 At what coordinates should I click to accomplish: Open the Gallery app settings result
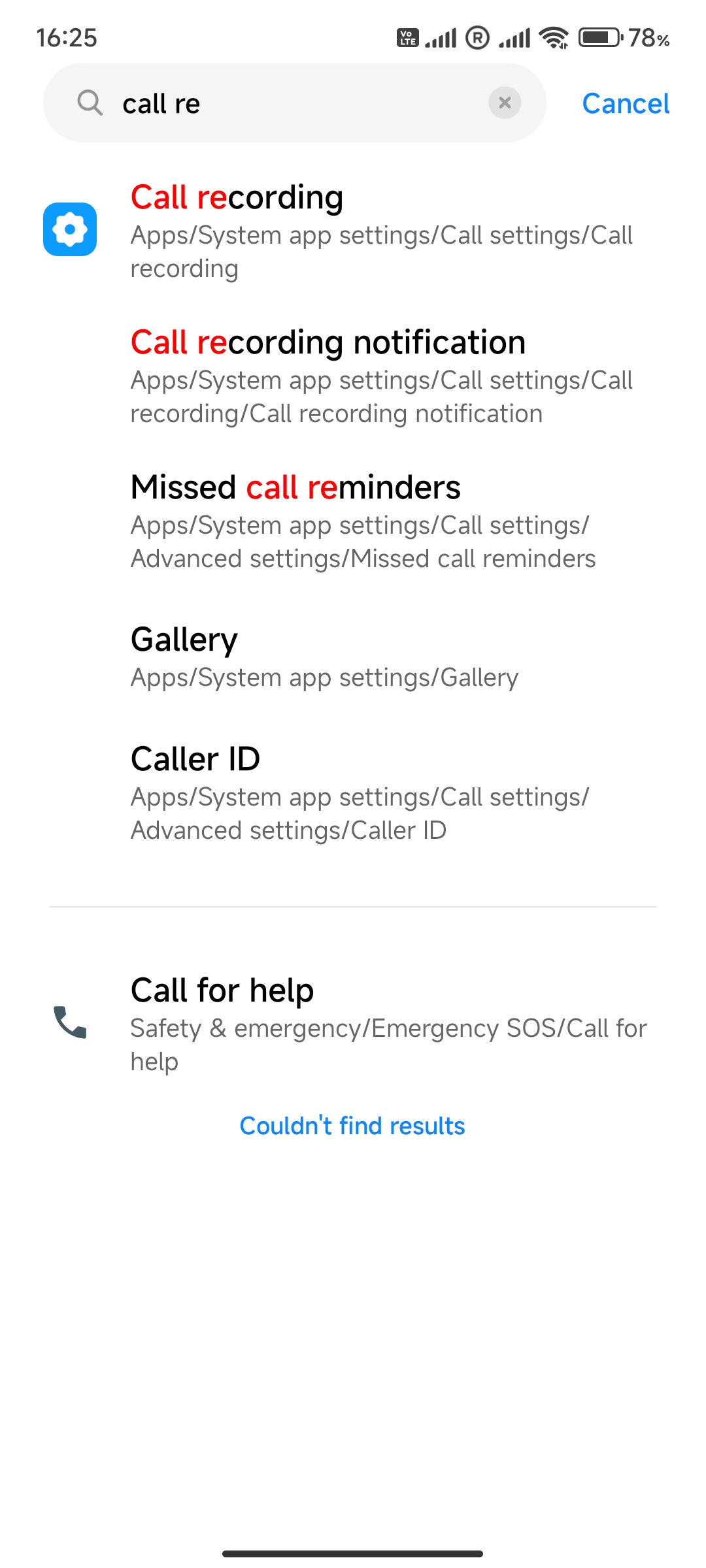coord(353,657)
